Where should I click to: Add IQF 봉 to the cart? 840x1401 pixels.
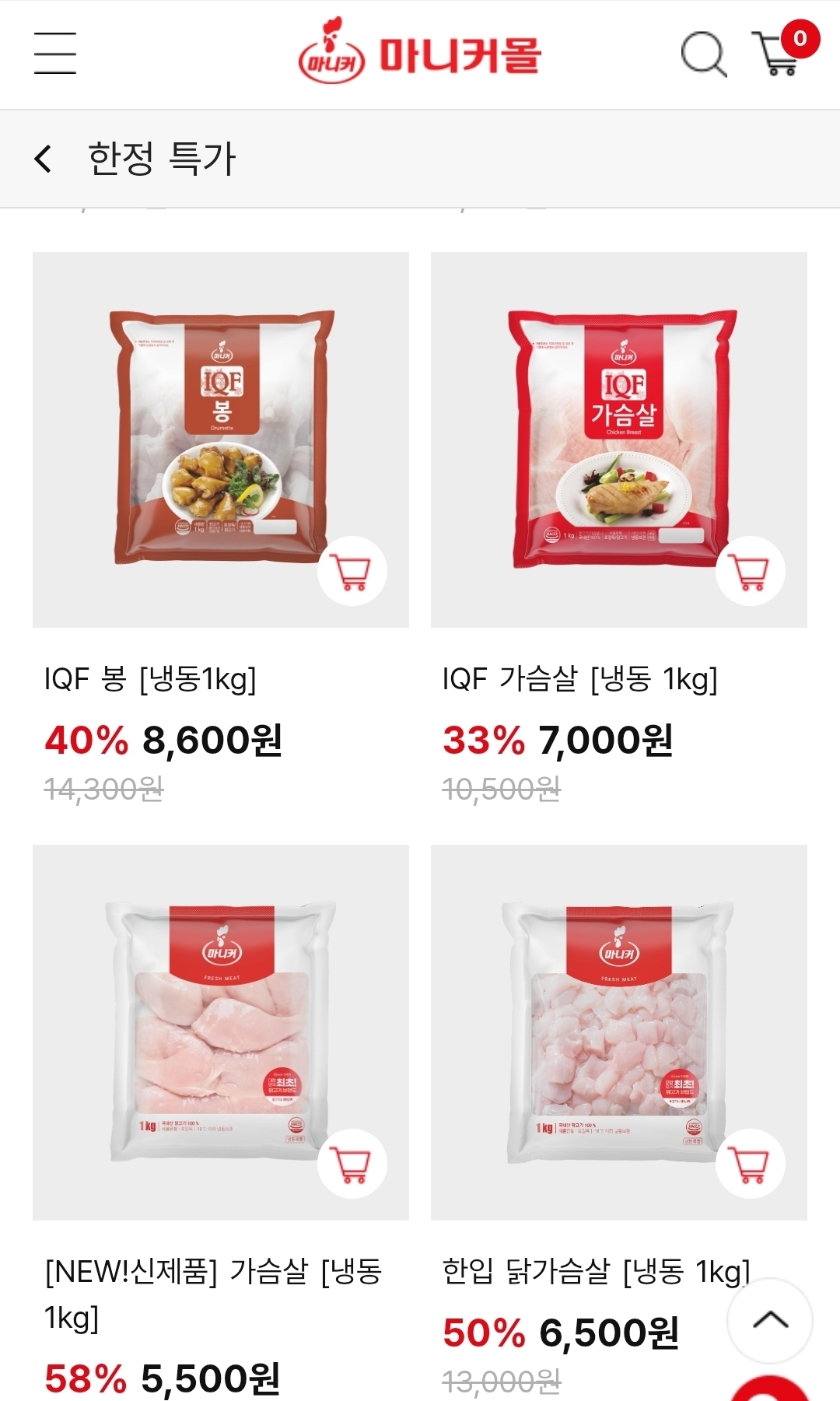[x=352, y=571]
